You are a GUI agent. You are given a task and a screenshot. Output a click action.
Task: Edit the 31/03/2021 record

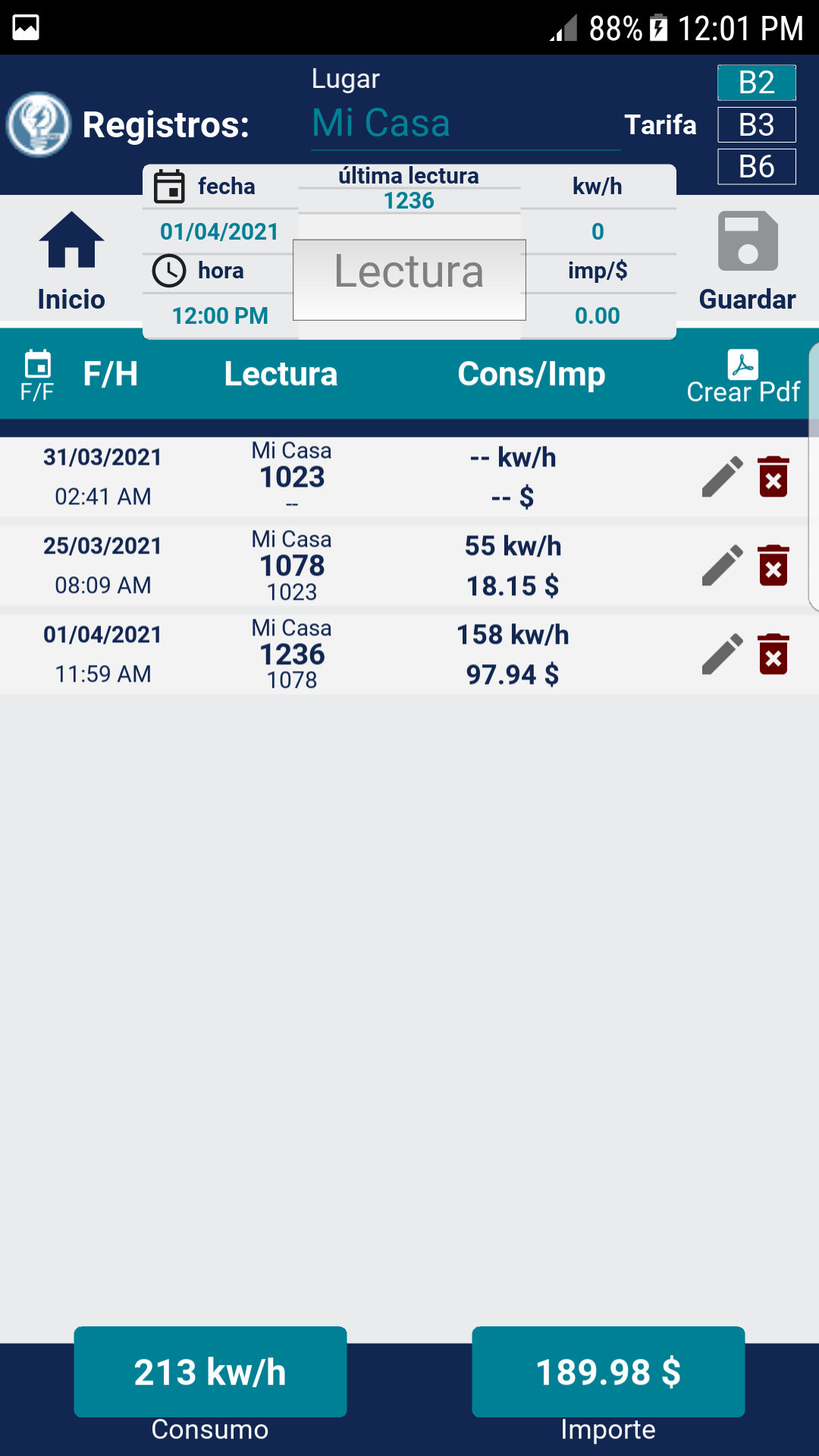(722, 477)
